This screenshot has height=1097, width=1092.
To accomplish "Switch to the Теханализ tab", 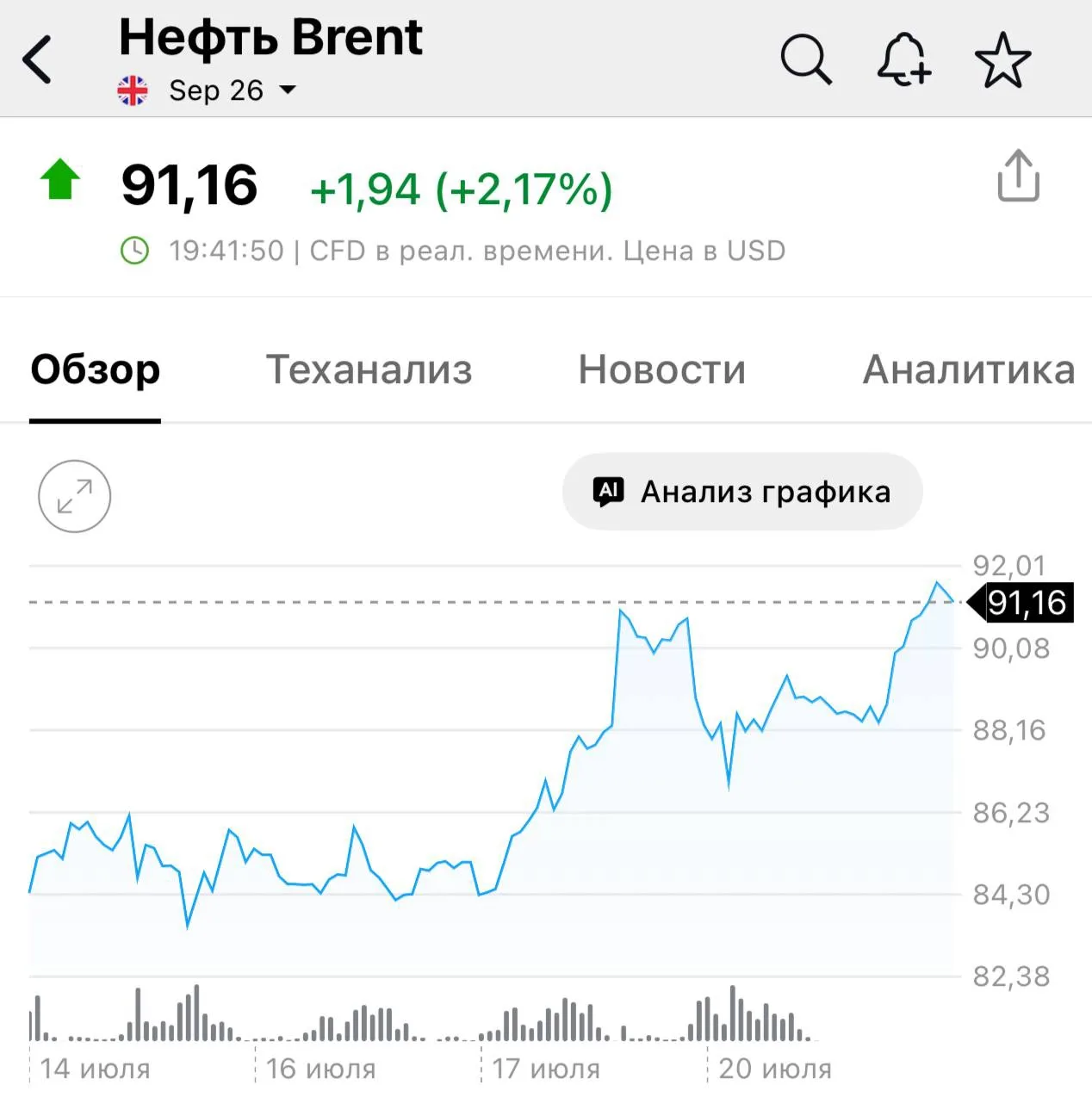I will point(369,370).
